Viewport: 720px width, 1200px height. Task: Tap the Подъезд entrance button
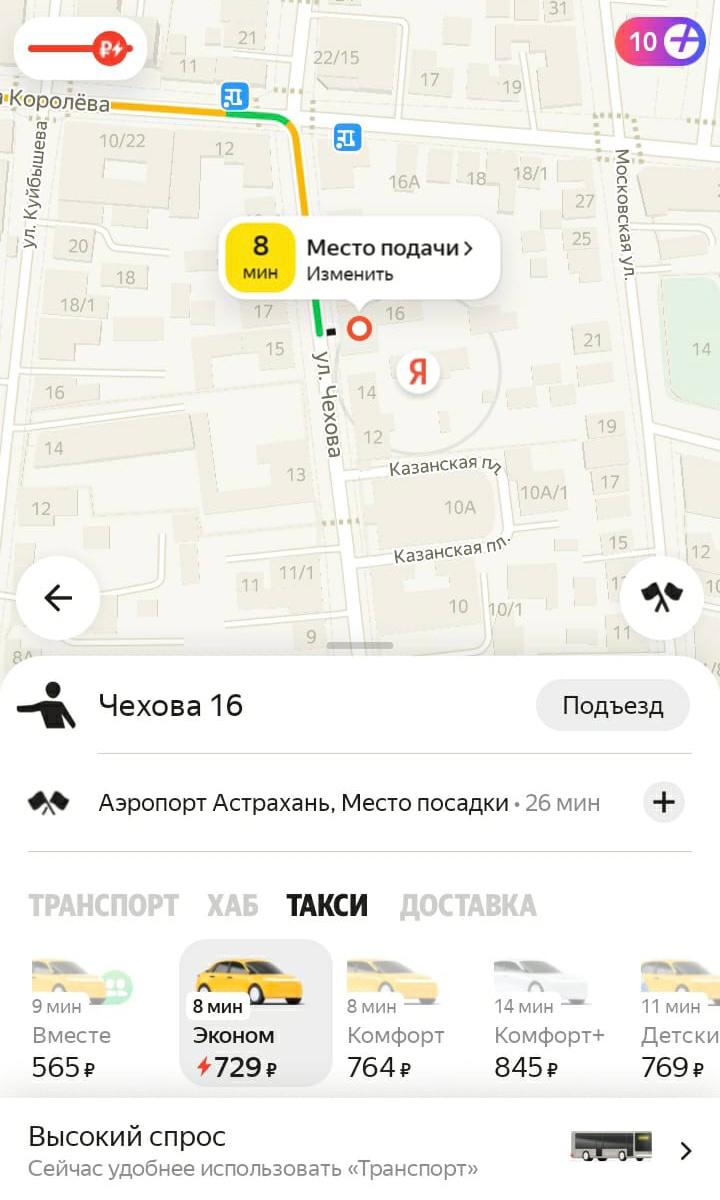[x=612, y=706]
